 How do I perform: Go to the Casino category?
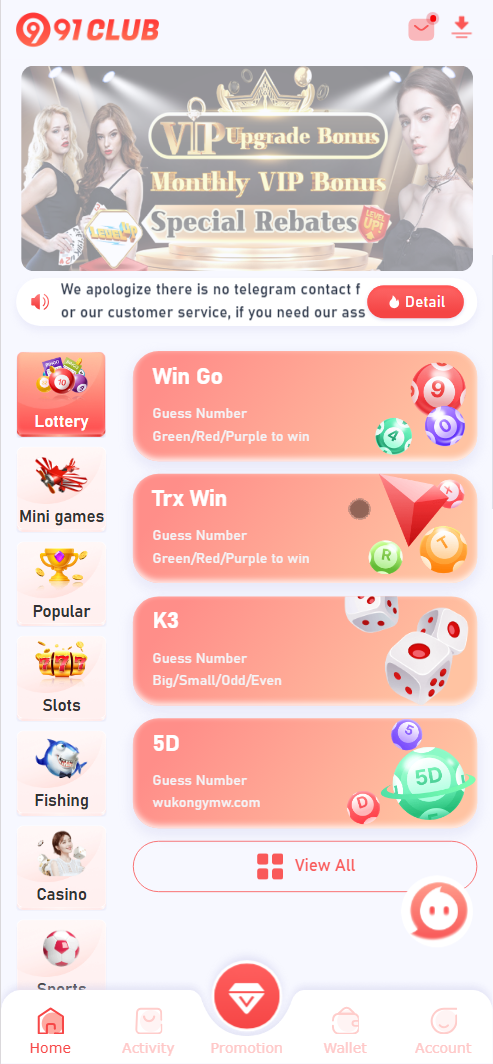tap(61, 867)
